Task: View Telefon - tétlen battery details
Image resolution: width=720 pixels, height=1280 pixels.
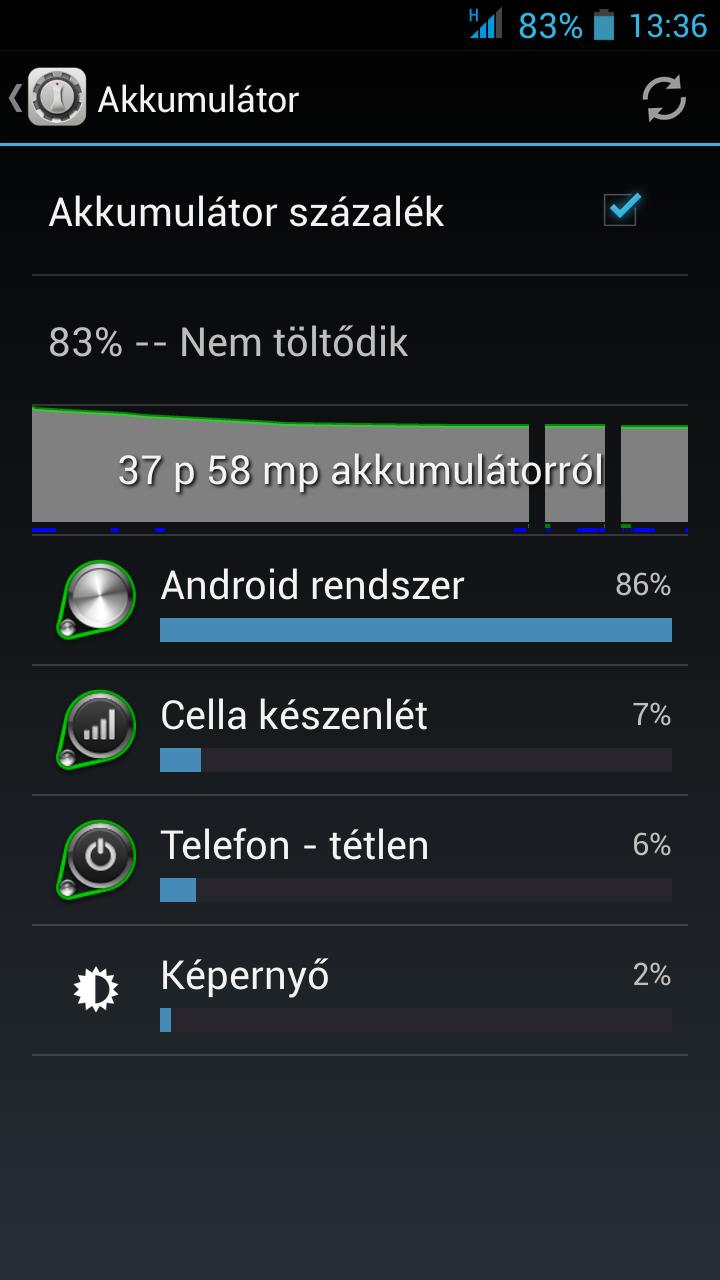Action: point(360,860)
